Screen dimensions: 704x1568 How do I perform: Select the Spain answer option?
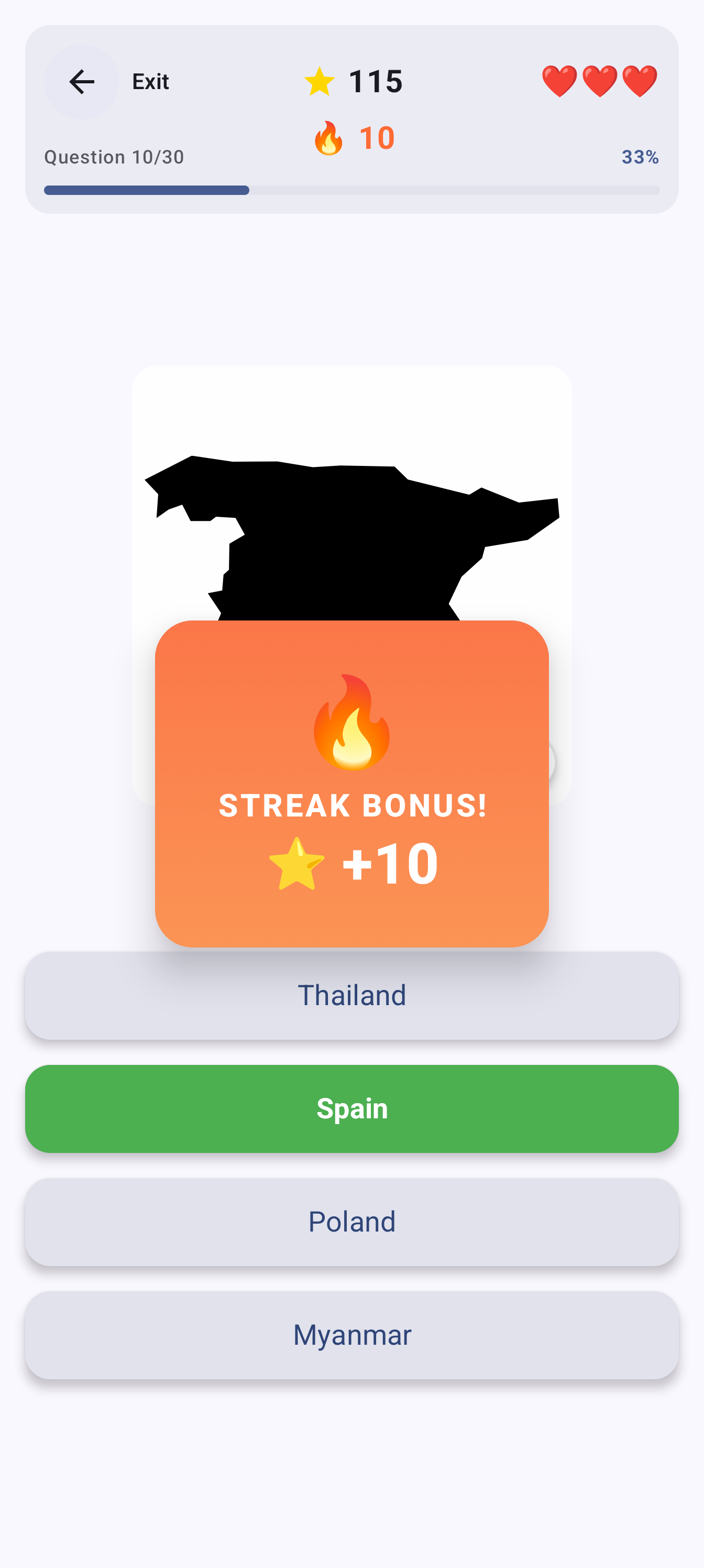click(351, 1108)
